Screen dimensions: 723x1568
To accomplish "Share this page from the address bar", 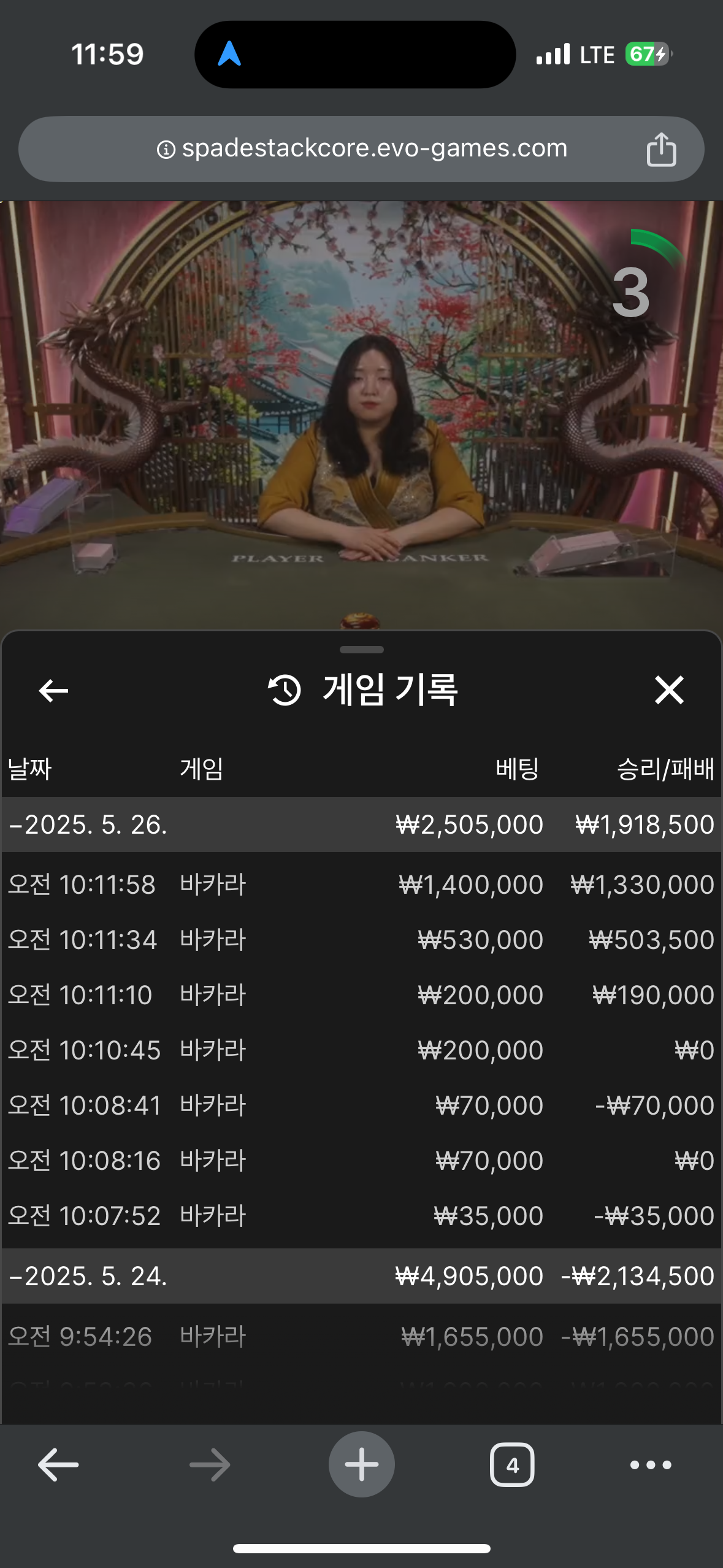I will click(x=661, y=149).
